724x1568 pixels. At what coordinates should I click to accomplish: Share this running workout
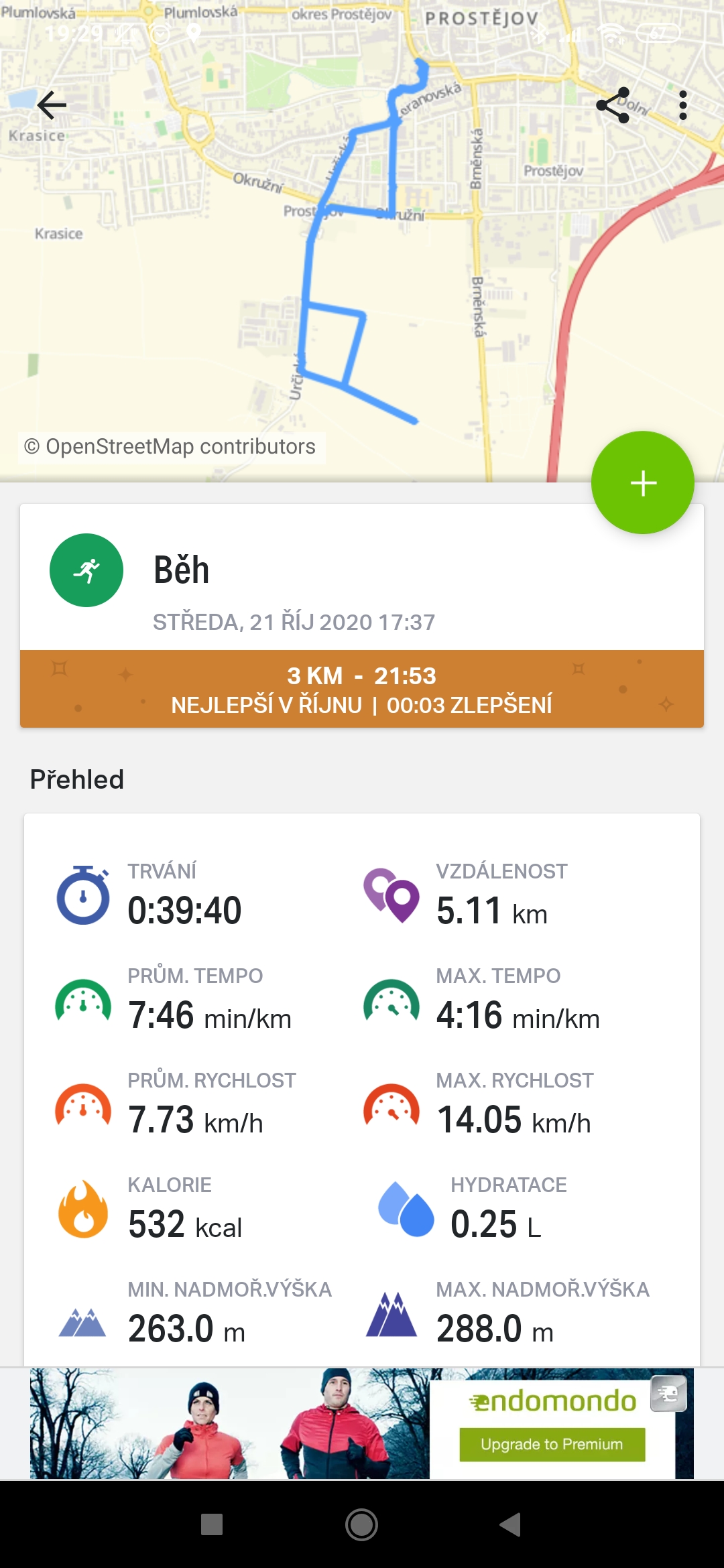(x=613, y=105)
